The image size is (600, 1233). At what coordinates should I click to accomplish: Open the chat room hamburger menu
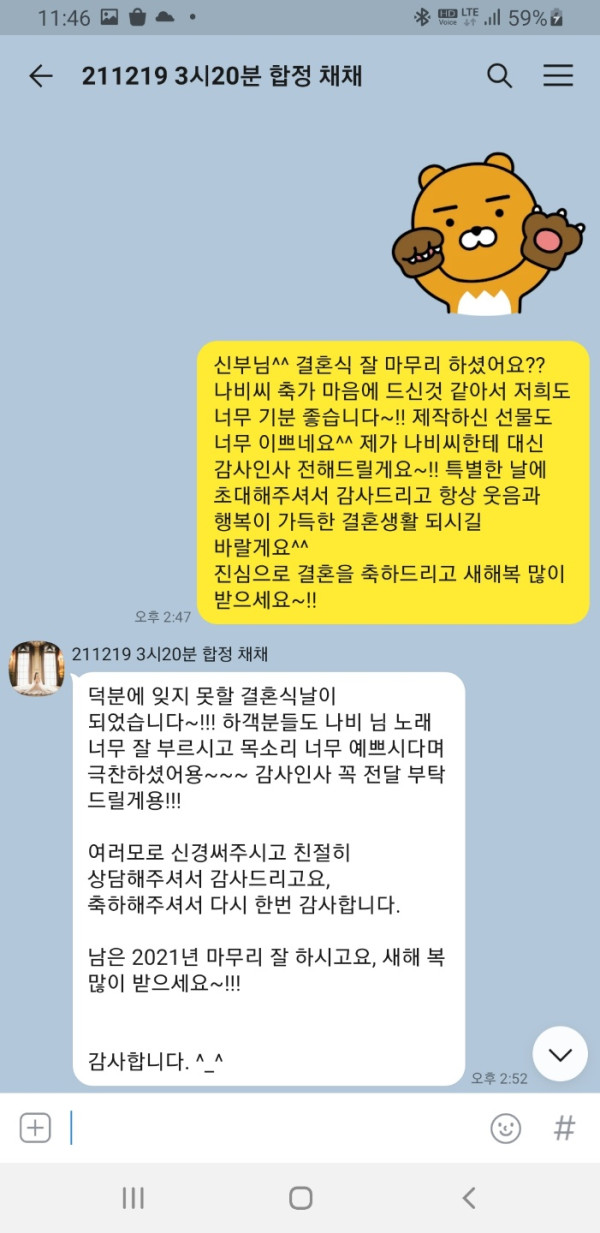click(557, 76)
